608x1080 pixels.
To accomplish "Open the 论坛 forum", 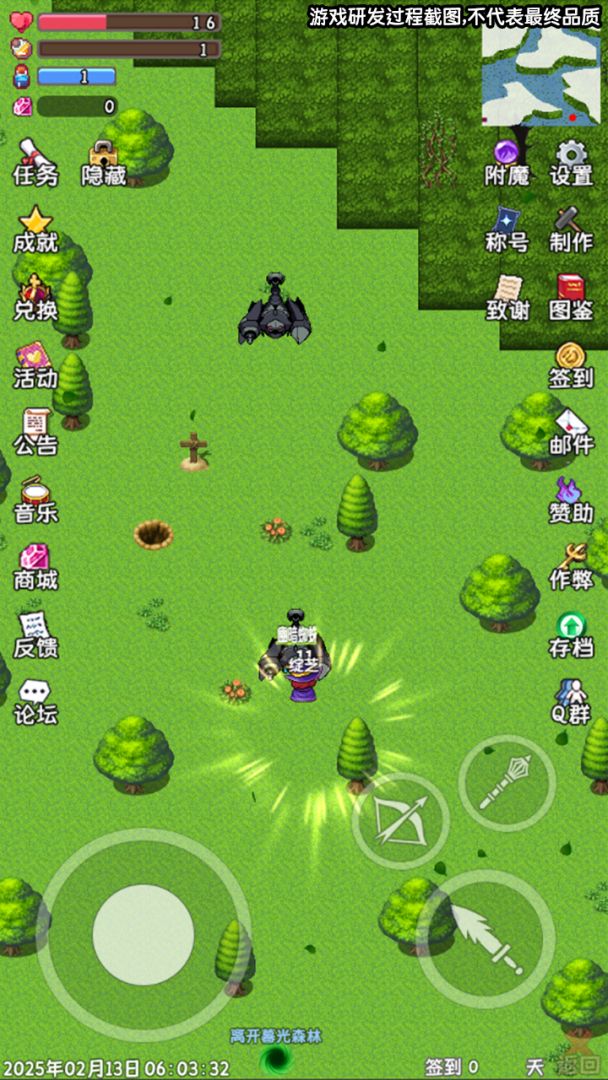I will pyautogui.click(x=35, y=702).
